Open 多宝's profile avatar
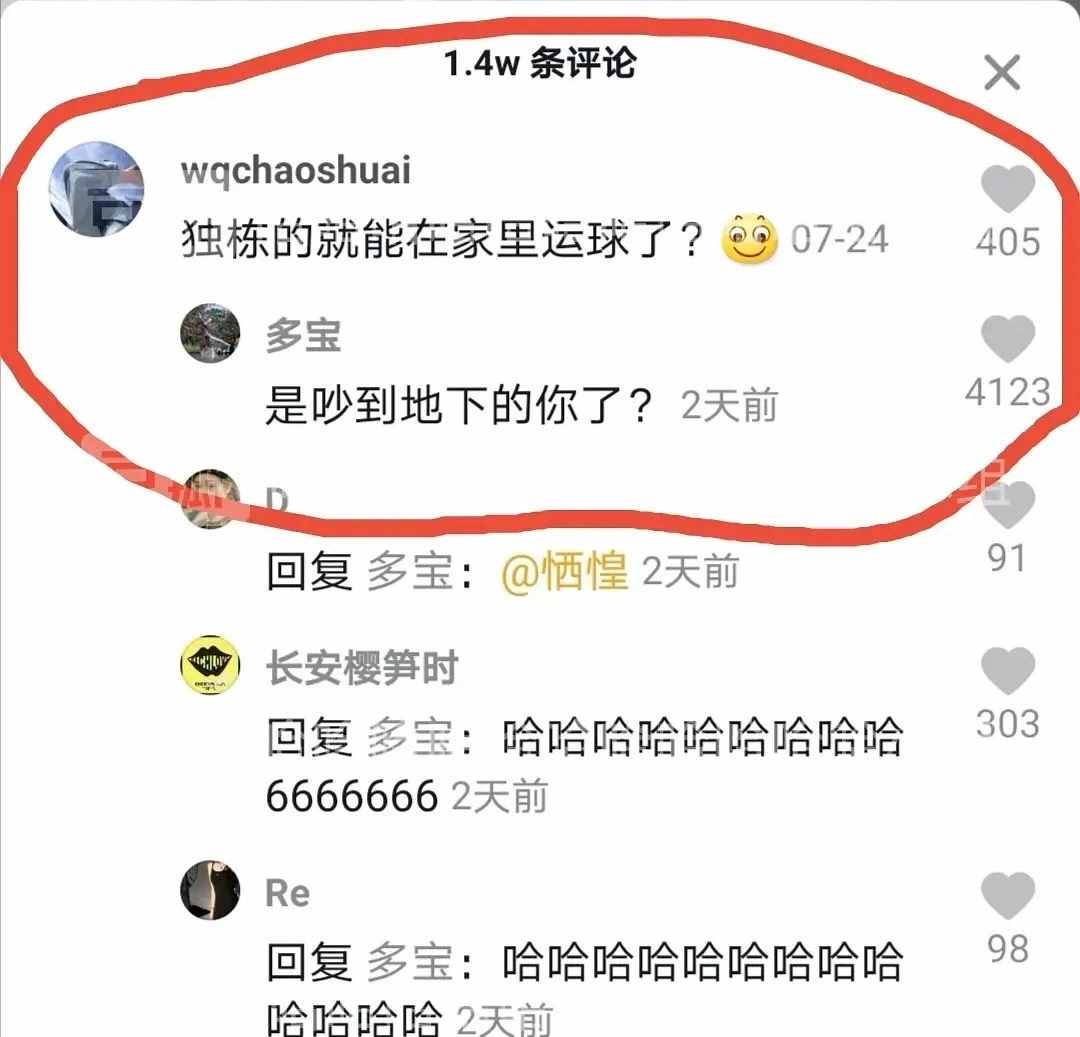The width and height of the screenshot is (1080, 1037). pyautogui.click(x=211, y=334)
